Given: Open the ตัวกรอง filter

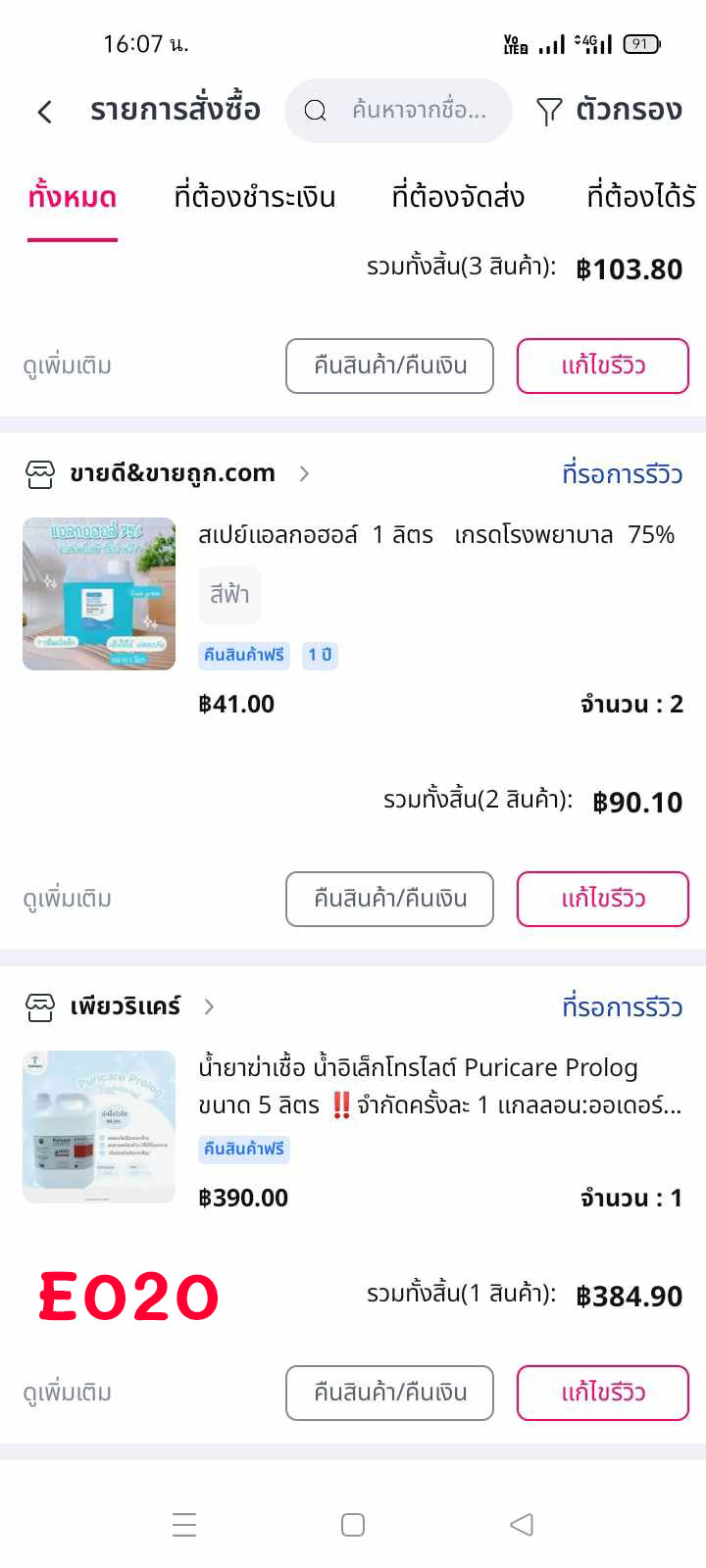Looking at the screenshot, I should tap(609, 110).
